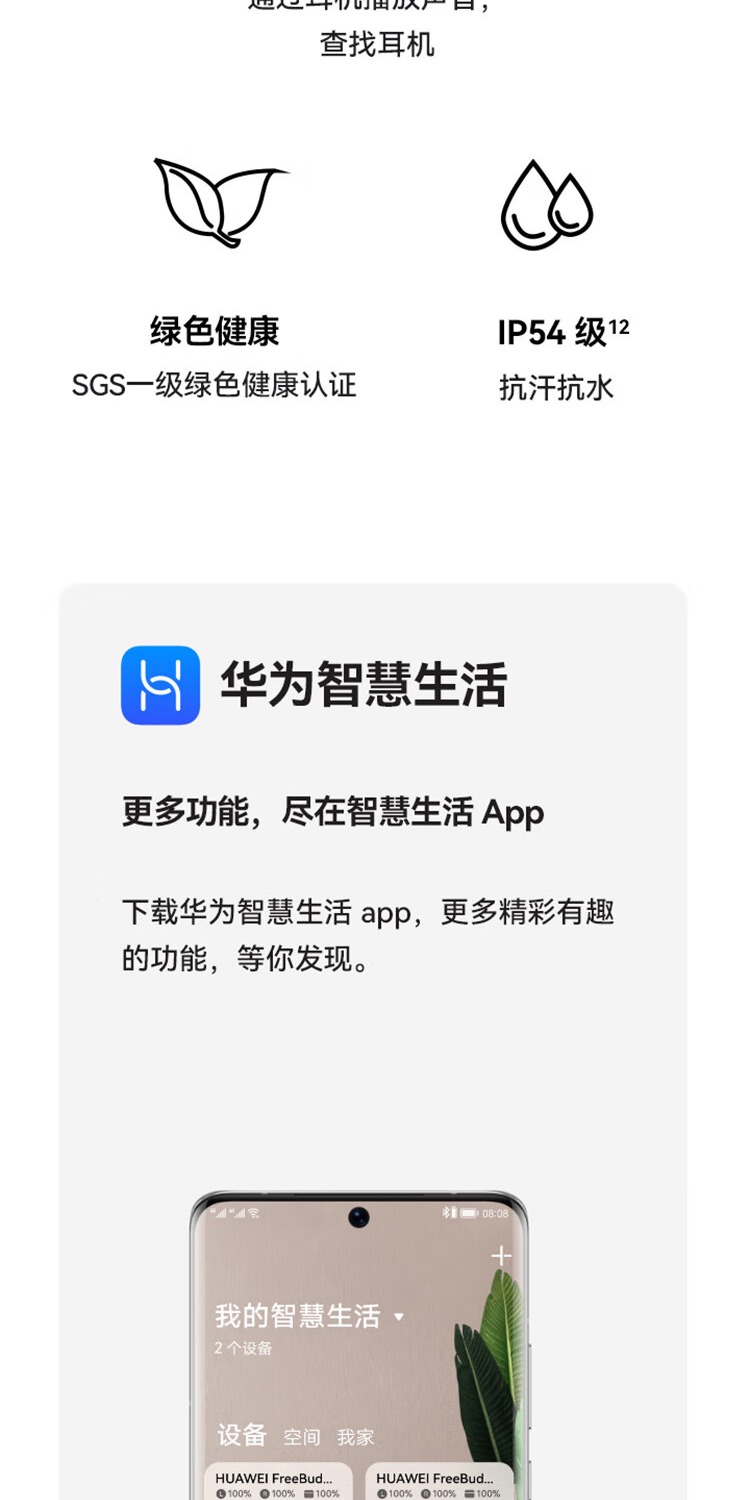Switch to the 空间 tab
The height and width of the screenshot is (1500, 750).
(x=301, y=1435)
